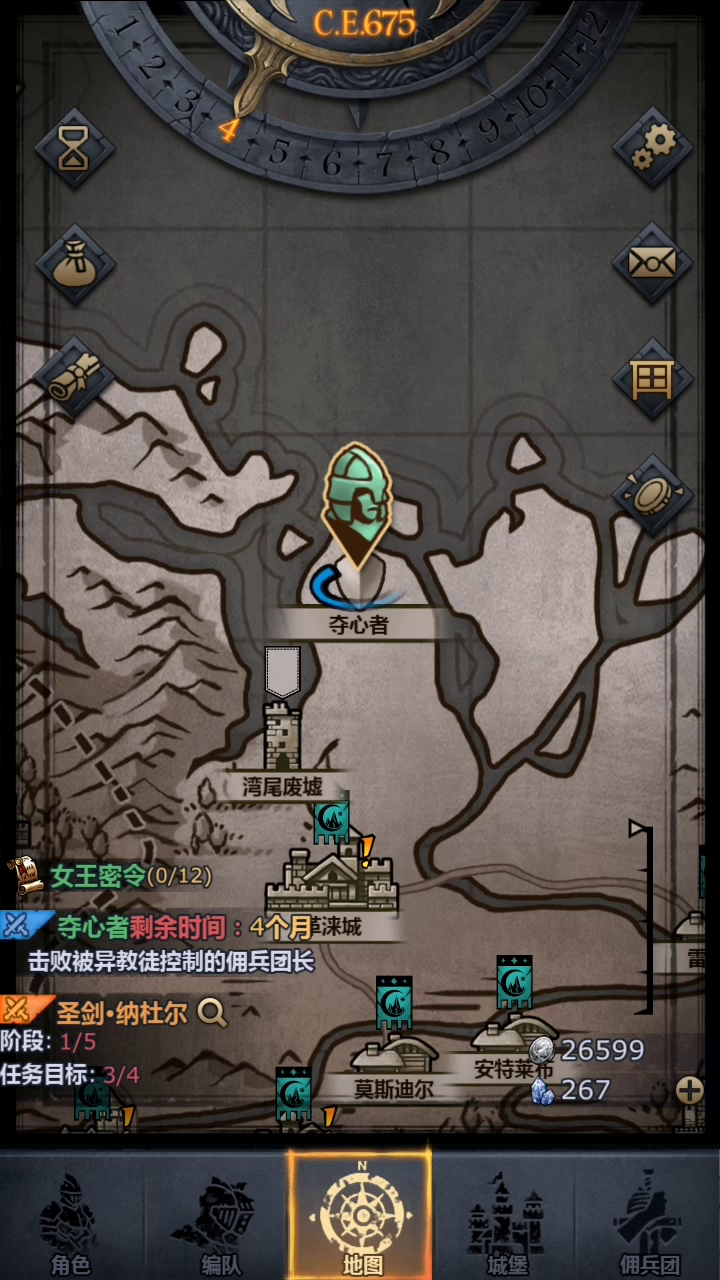Tap the hourglass time icon
Screen dimensions: 720x1280
tap(74, 150)
